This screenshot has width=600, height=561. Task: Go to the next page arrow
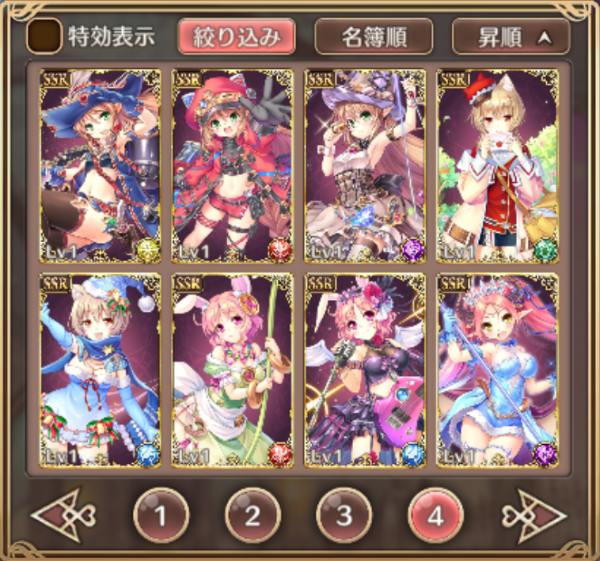[x=533, y=516]
